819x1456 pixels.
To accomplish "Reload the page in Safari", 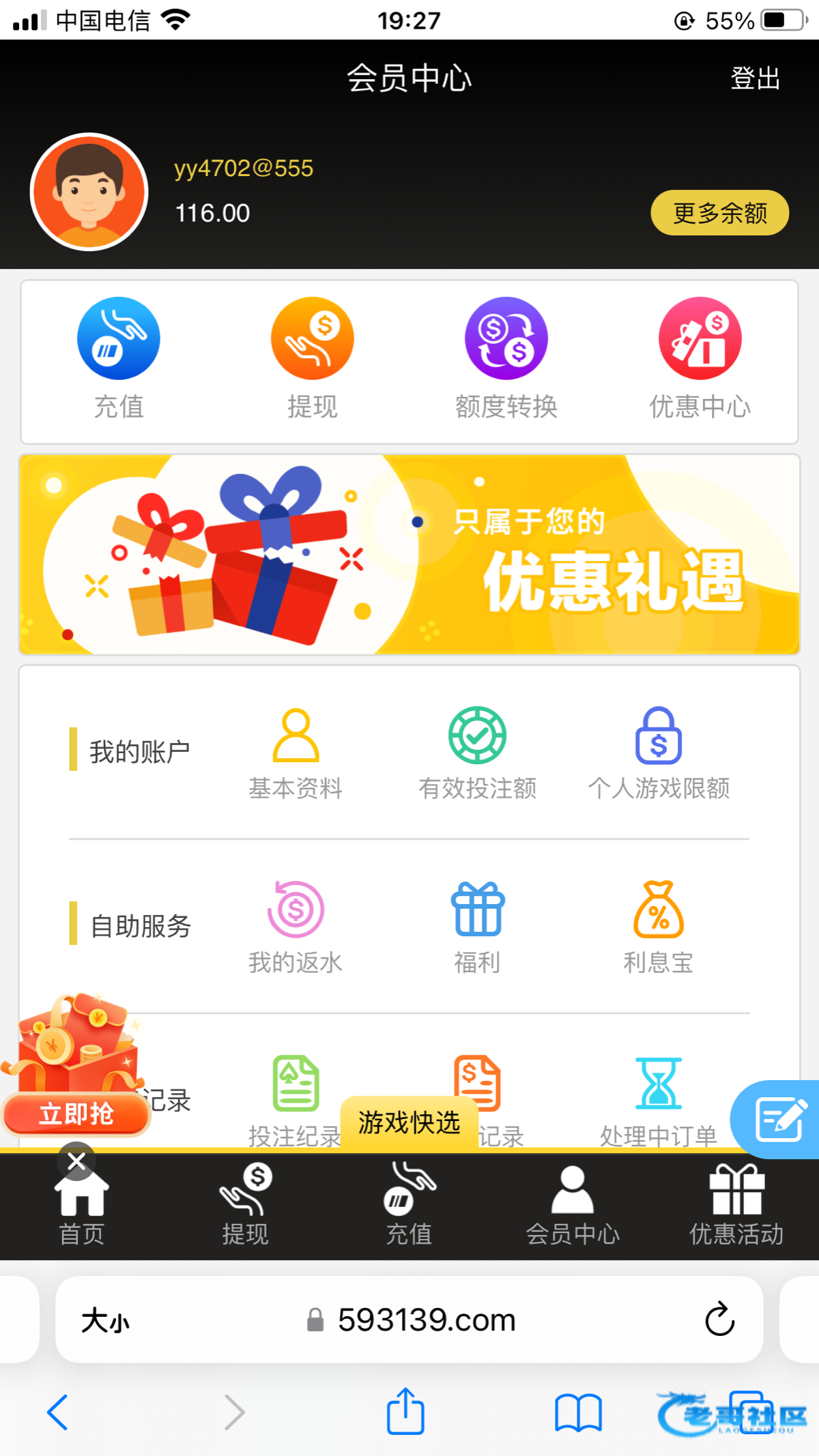I will click(x=719, y=1320).
